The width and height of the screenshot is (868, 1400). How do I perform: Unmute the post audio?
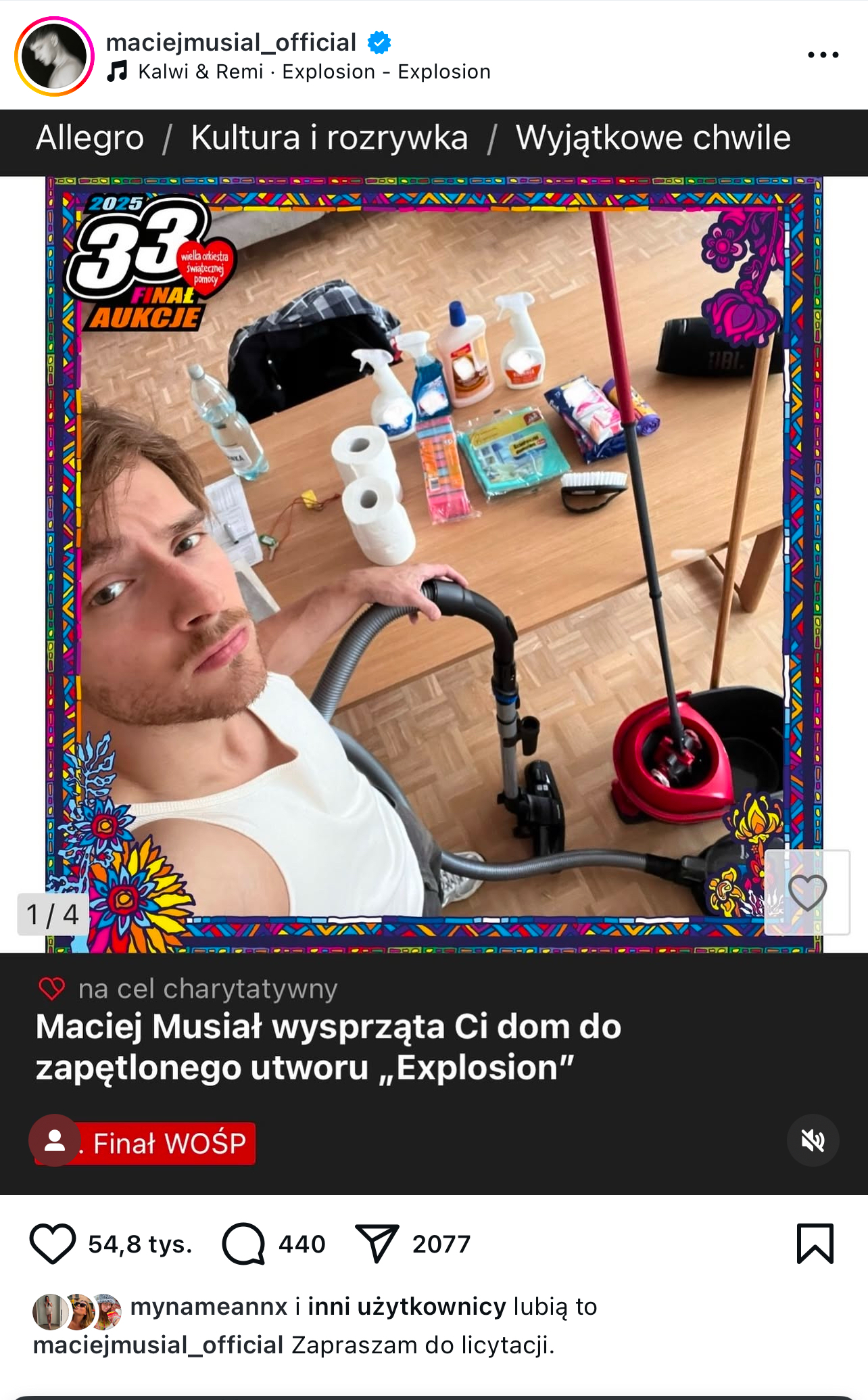(813, 1141)
